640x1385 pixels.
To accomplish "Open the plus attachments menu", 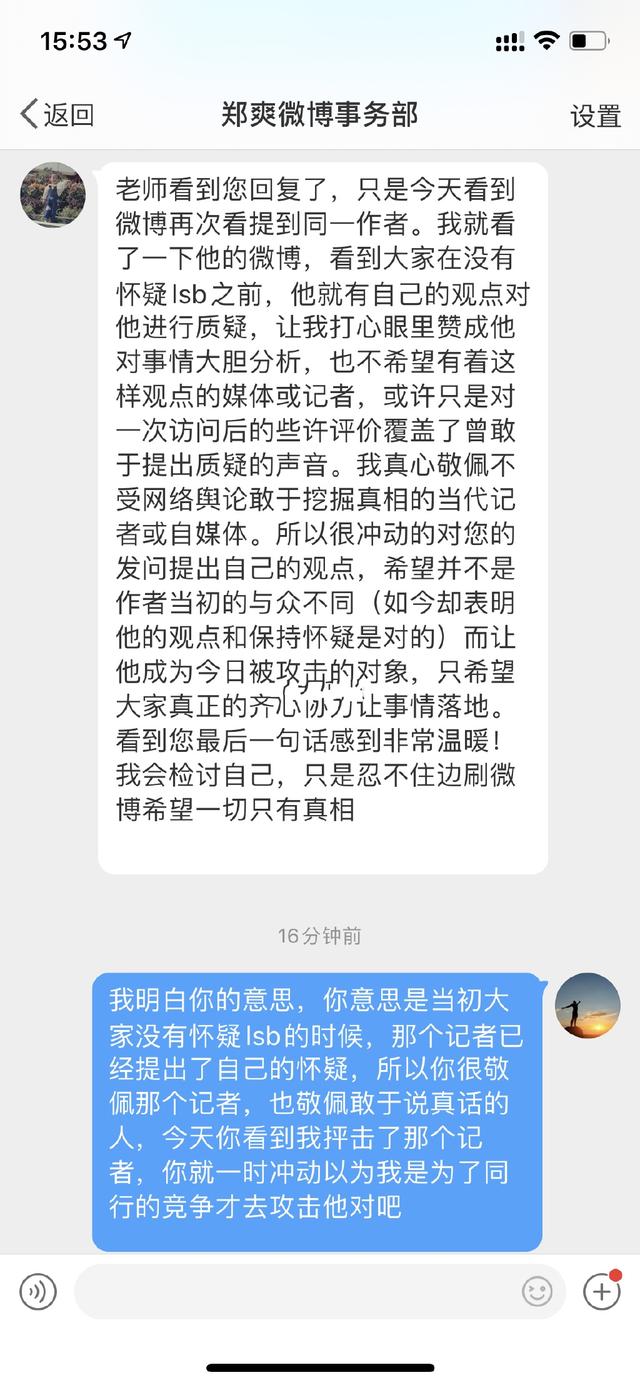I will 601,1292.
